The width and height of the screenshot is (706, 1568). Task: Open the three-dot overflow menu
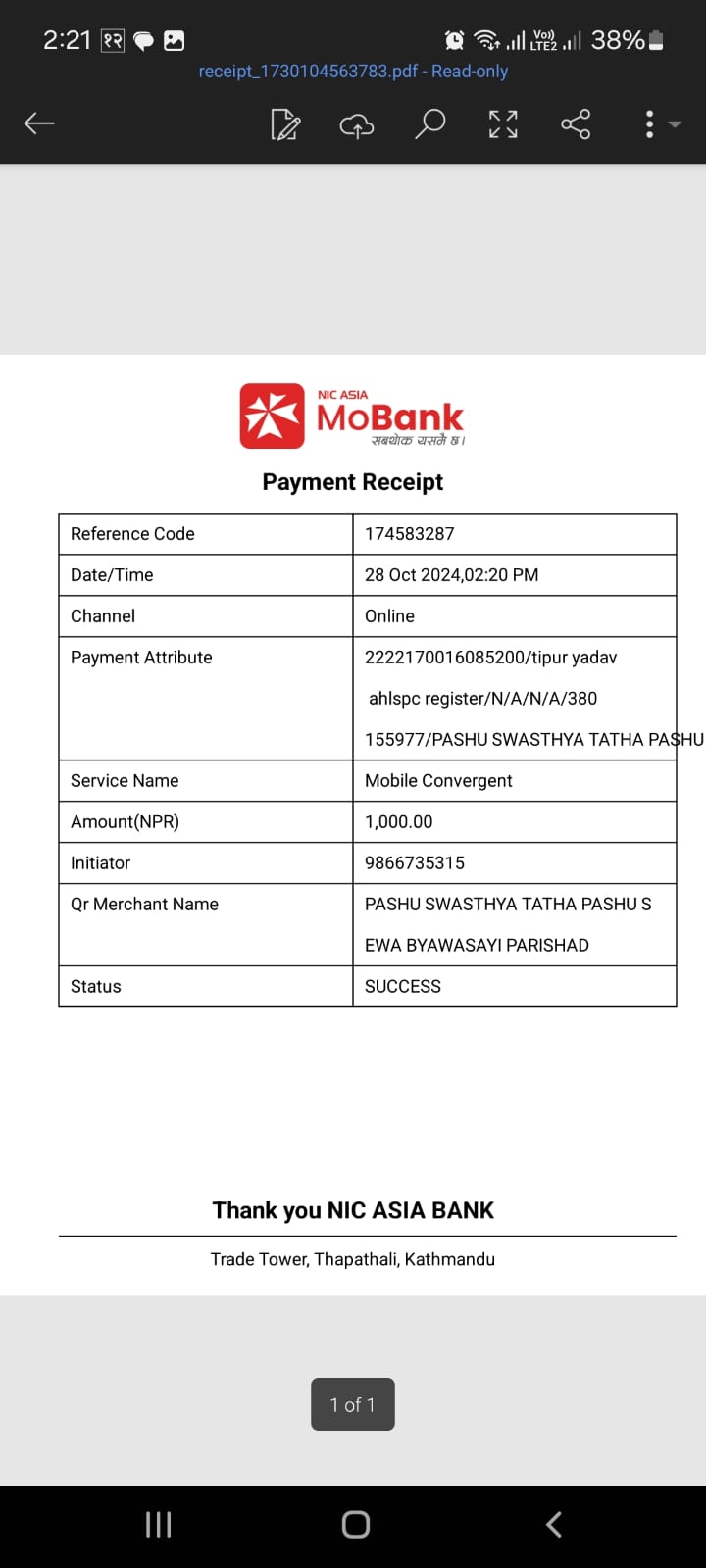click(x=649, y=124)
